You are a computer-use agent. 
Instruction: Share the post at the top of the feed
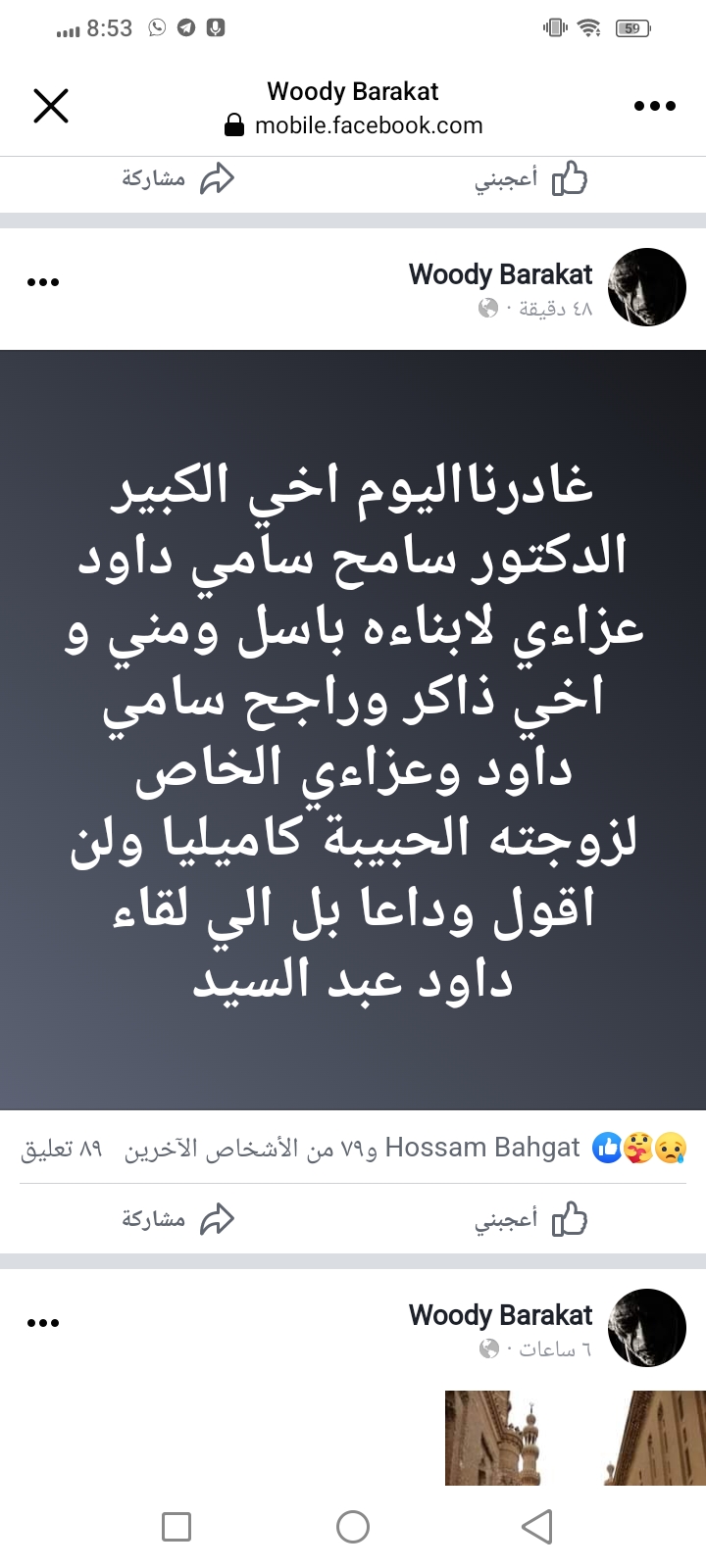177,178
